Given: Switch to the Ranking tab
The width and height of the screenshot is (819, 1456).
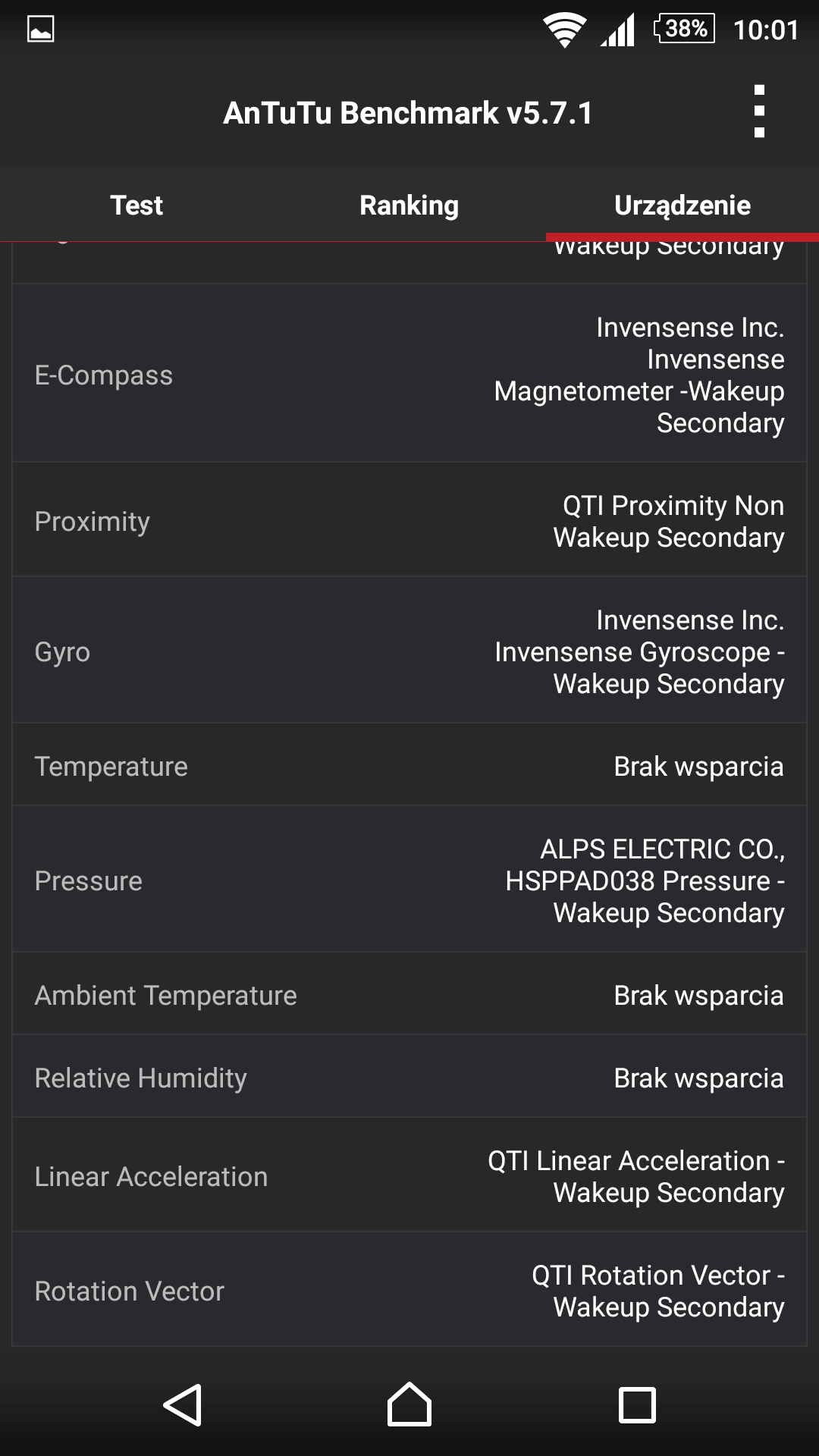Looking at the screenshot, I should tap(409, 205).
